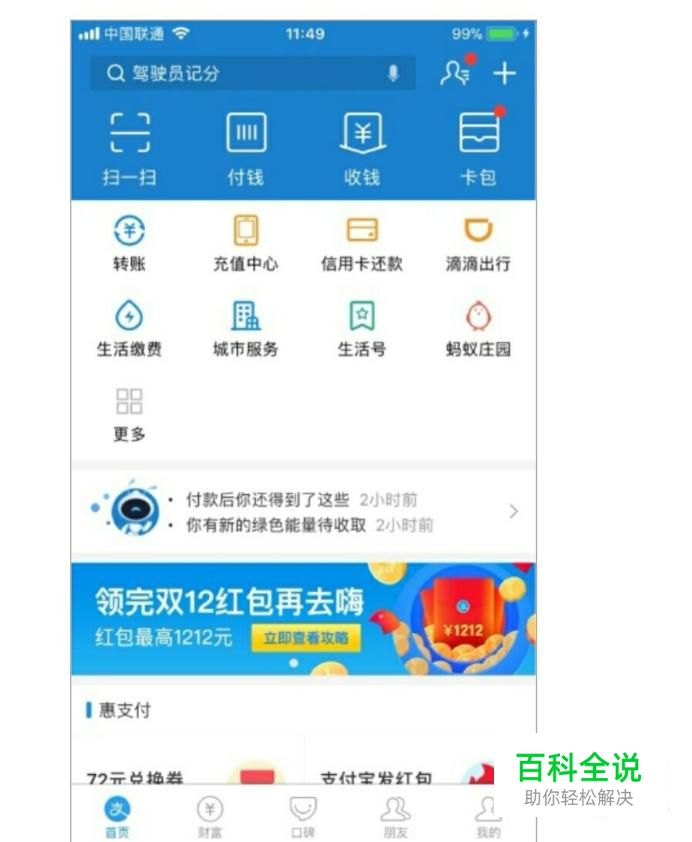Image resolution: width=692 pixels, height=842 pixels.
Task: Open 充值中心
Action: tap(245, 244)
